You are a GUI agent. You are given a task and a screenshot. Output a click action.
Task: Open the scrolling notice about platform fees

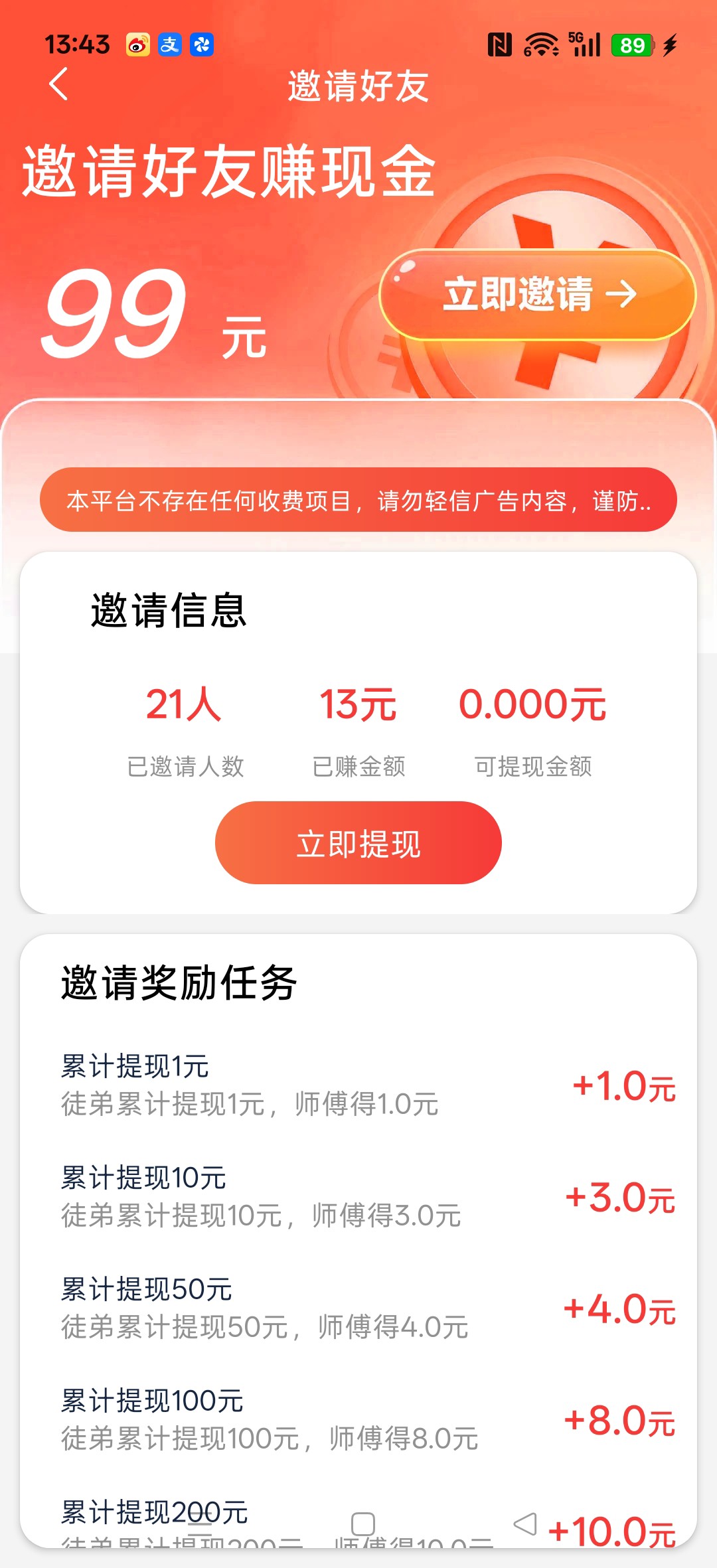(x=358, y=500)
